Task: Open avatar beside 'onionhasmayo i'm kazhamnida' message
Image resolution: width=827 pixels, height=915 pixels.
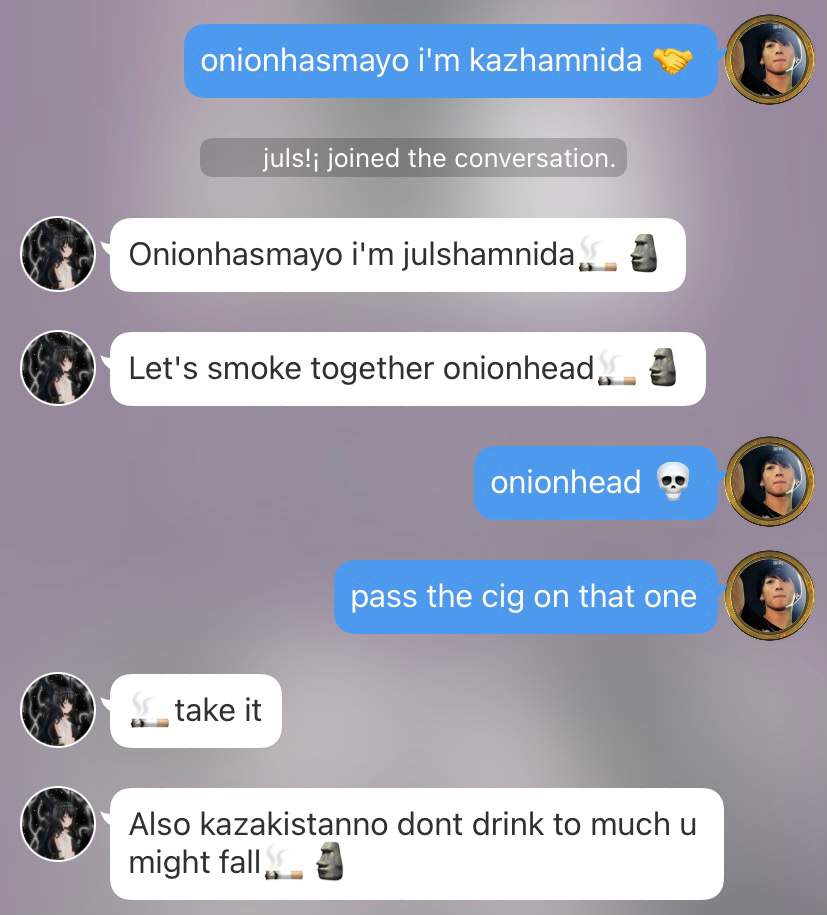Action: [x=769, y=60]
